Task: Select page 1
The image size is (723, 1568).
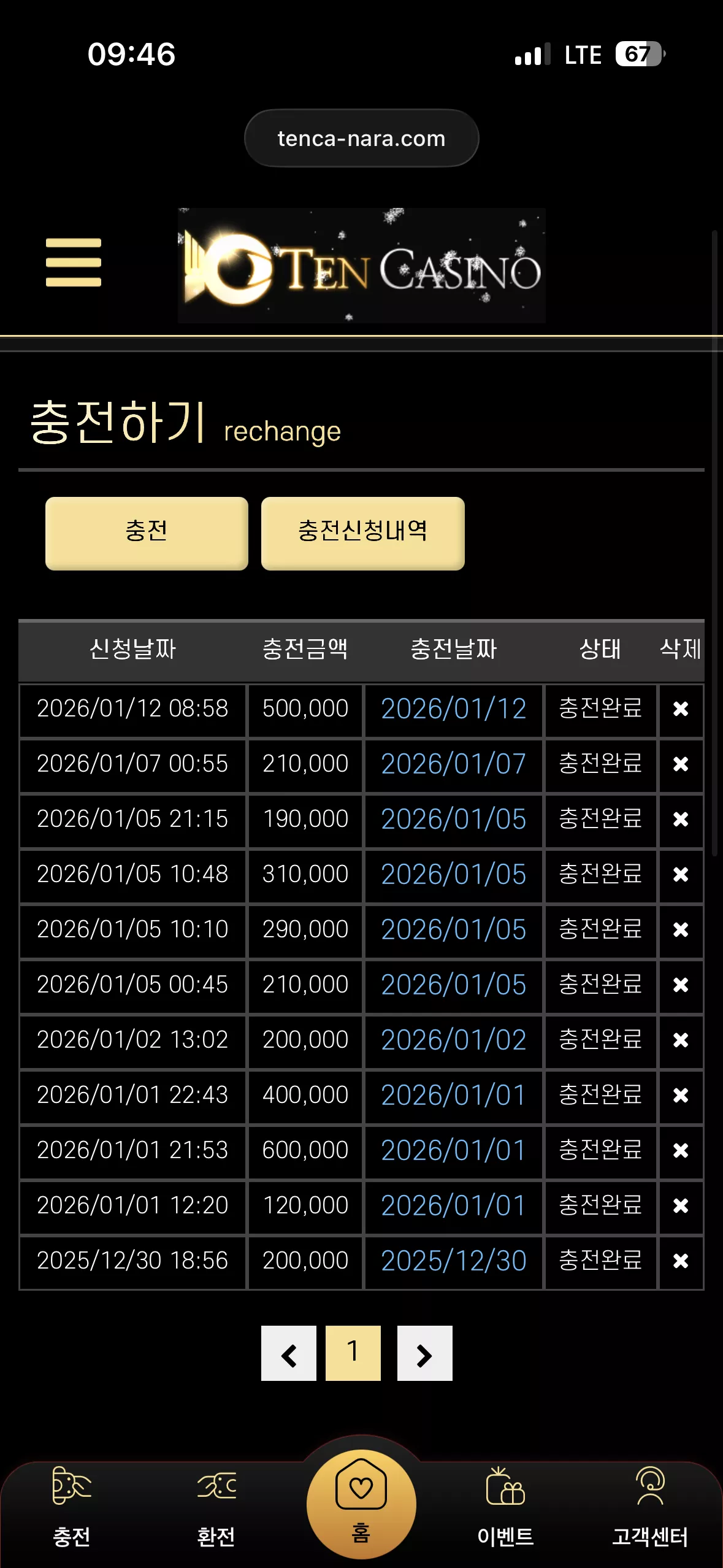Action: point(353,1353)
